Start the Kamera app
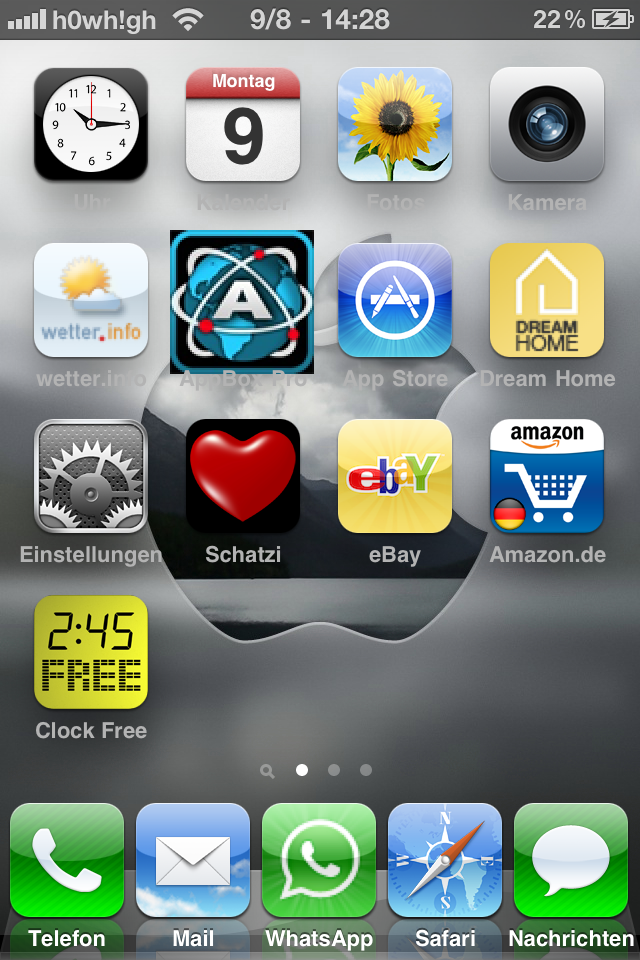640x960 pixels. (547, 125)
